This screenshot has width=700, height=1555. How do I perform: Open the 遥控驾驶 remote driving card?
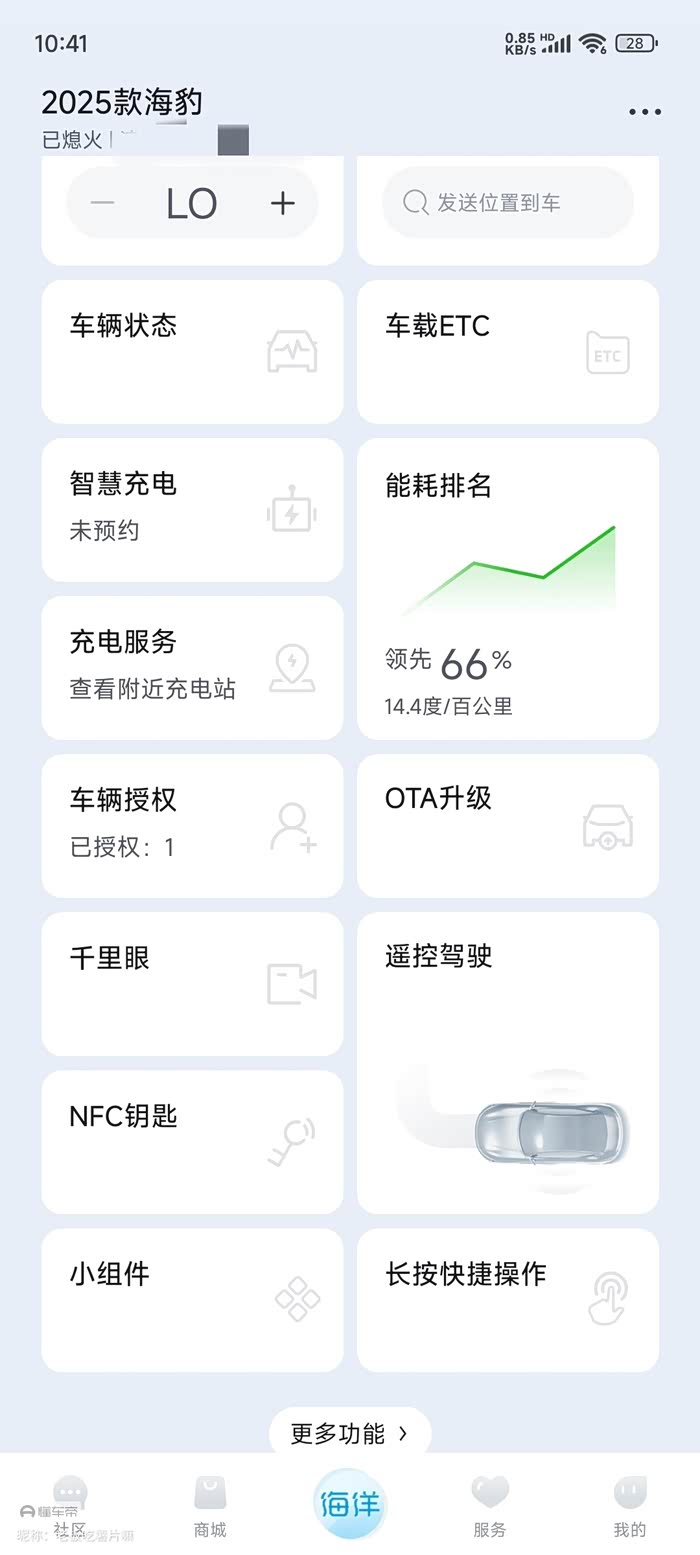coord(508,1062)
